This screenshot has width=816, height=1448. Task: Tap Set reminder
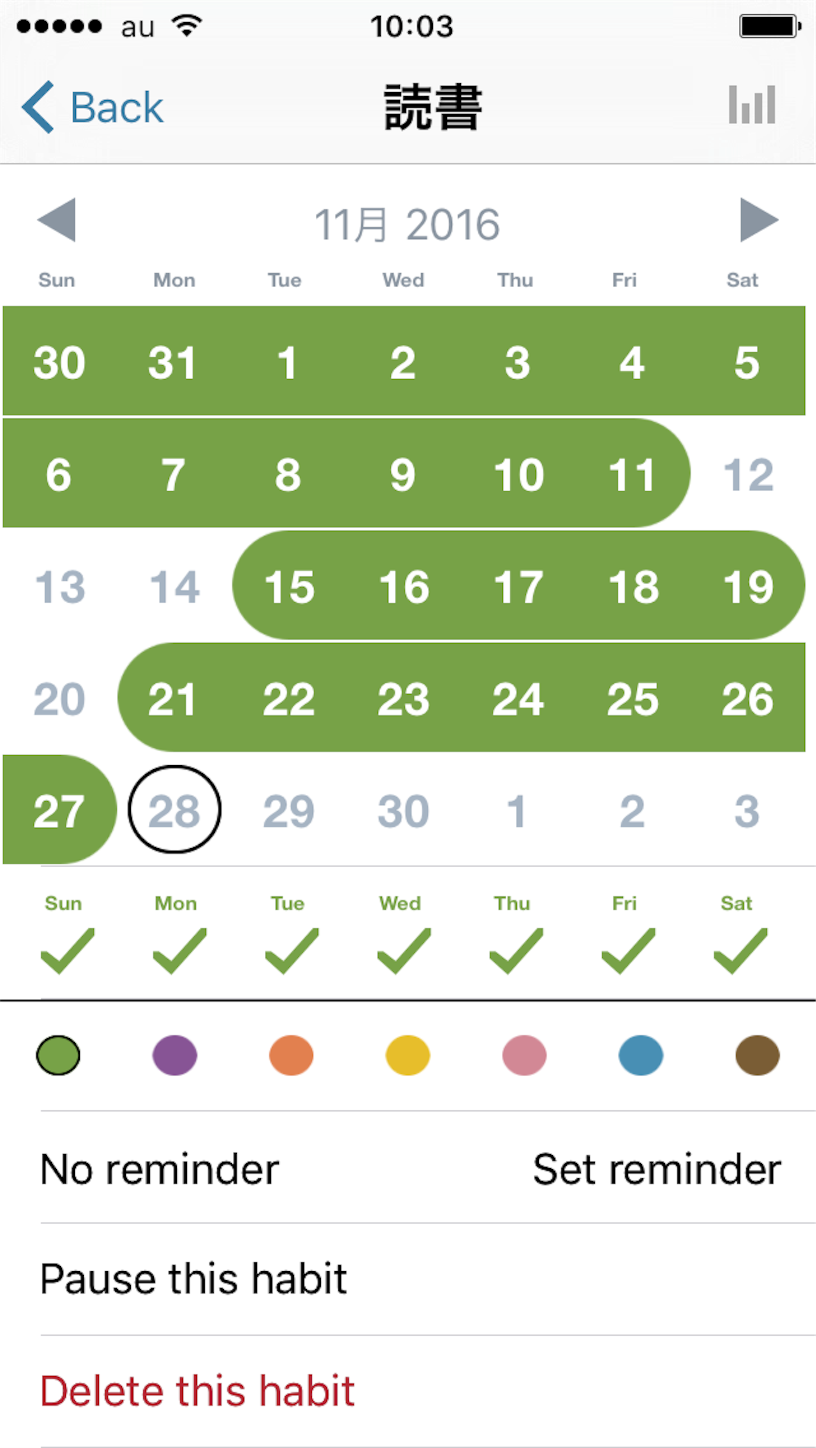point(656,1168)
